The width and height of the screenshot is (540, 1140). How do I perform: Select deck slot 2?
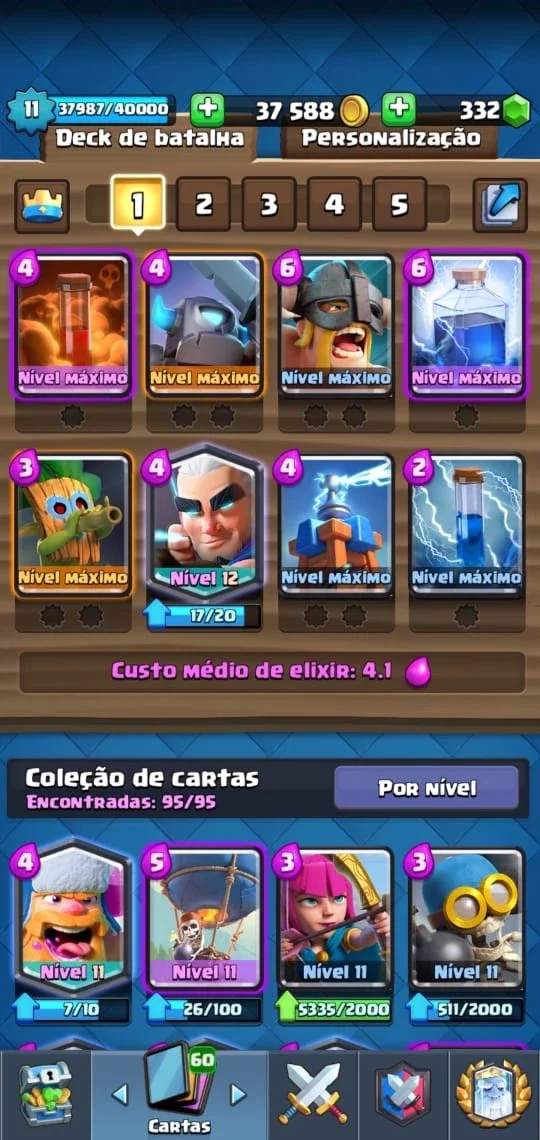[x=203, y=205]
